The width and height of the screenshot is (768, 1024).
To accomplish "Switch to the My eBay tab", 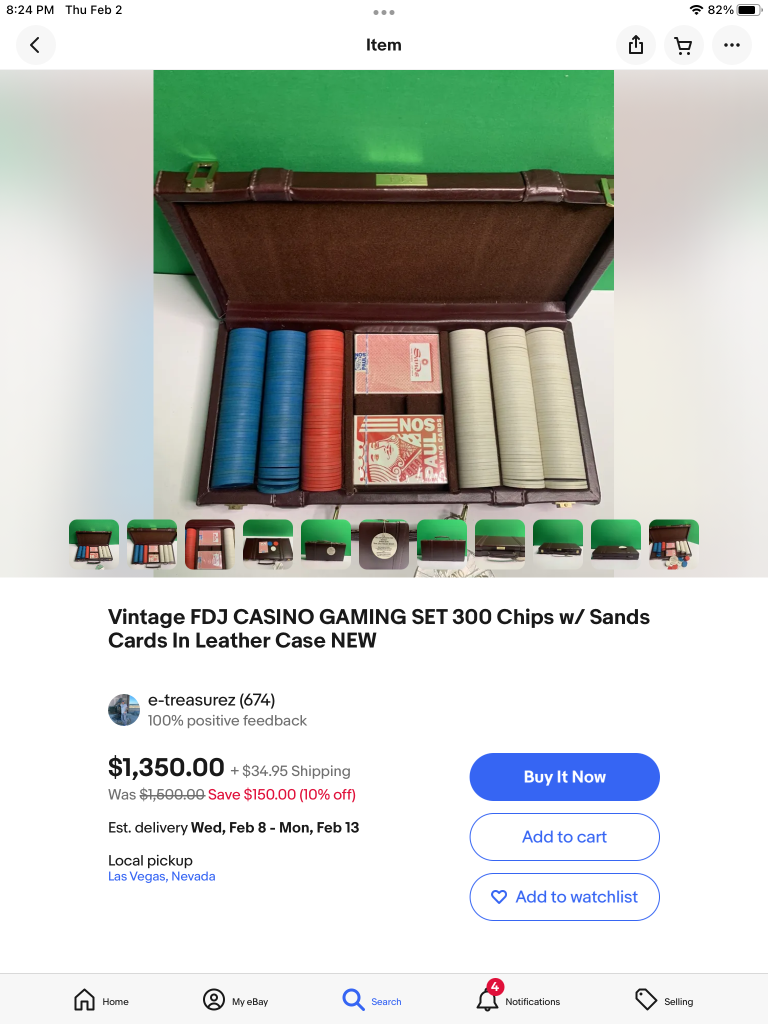I will (236, 1000).
